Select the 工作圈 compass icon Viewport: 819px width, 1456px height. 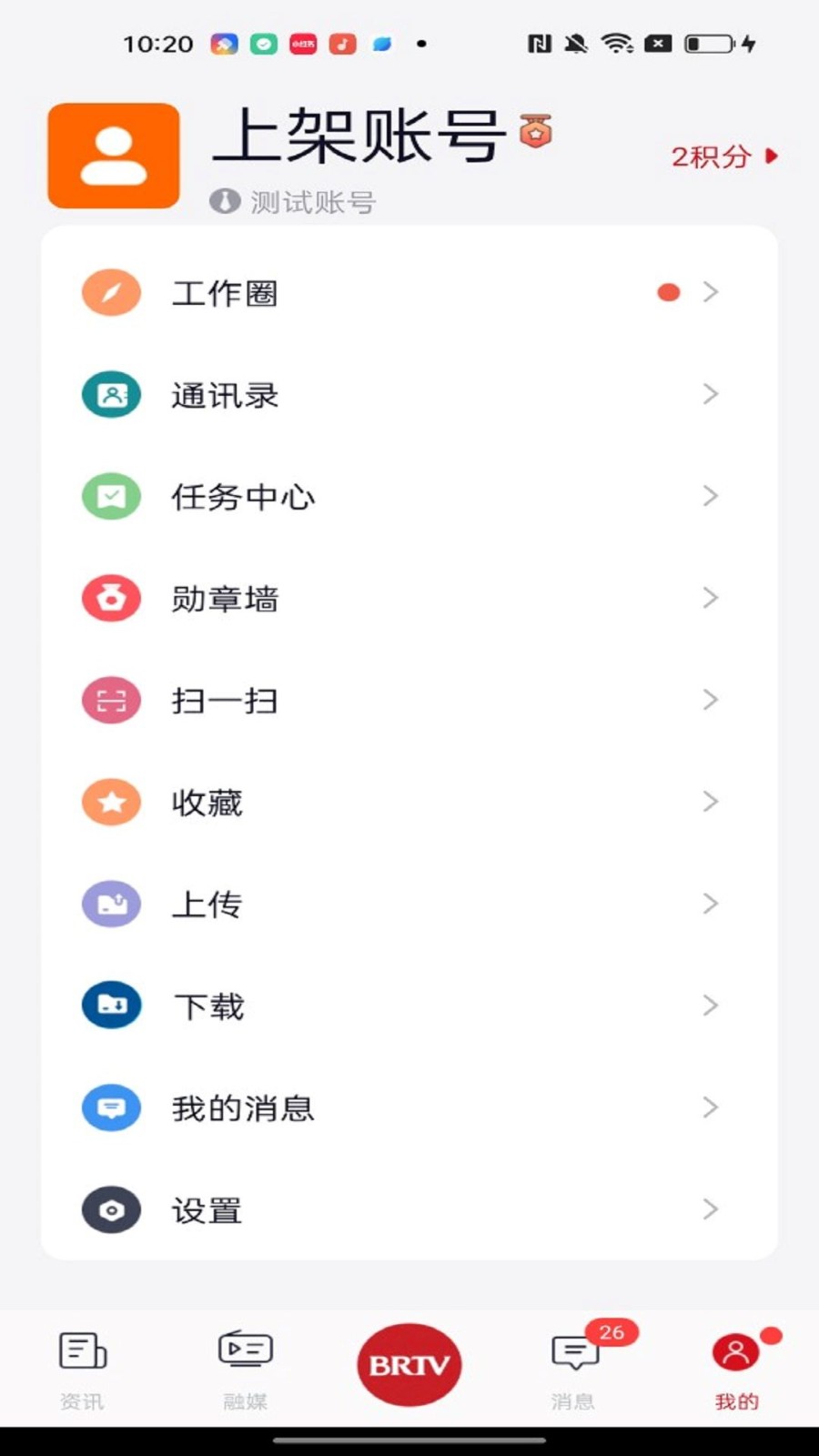pyautogui.click(x=111, y=292)
